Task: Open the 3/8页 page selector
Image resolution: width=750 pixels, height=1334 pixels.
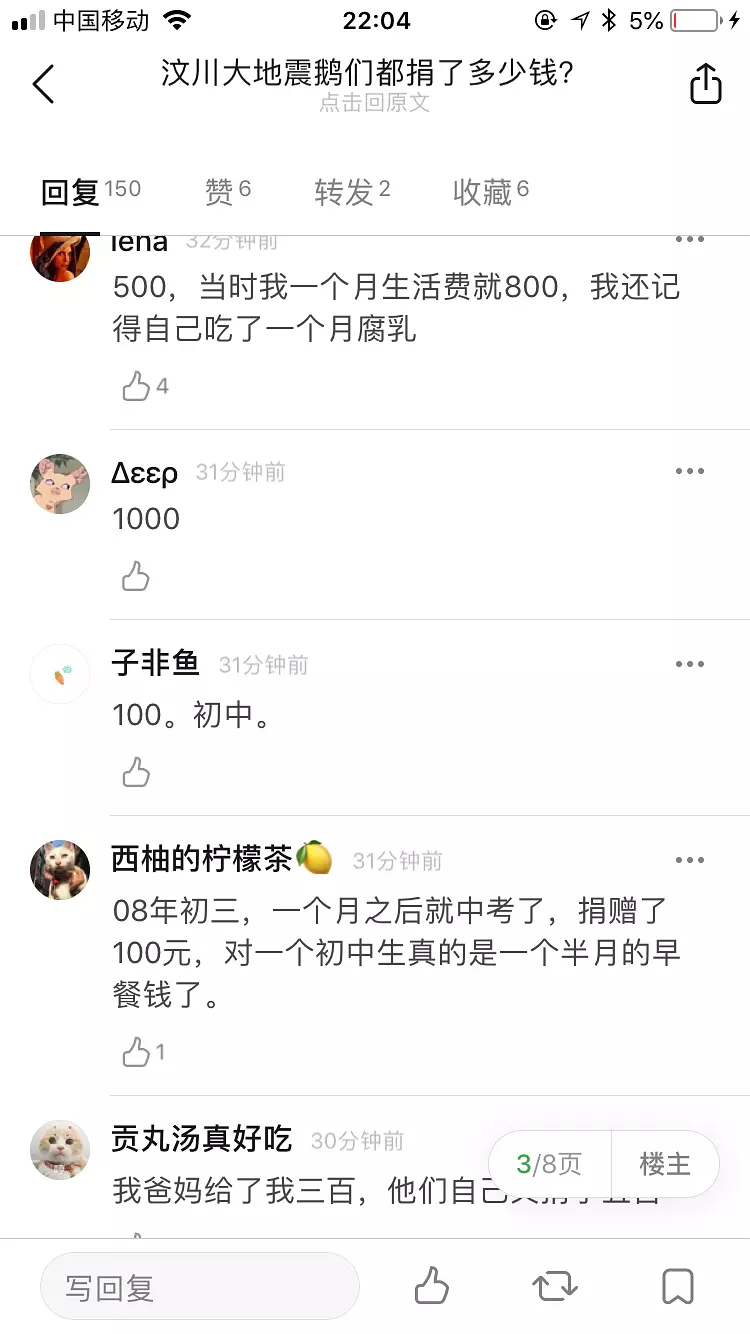Action: 549,1164
